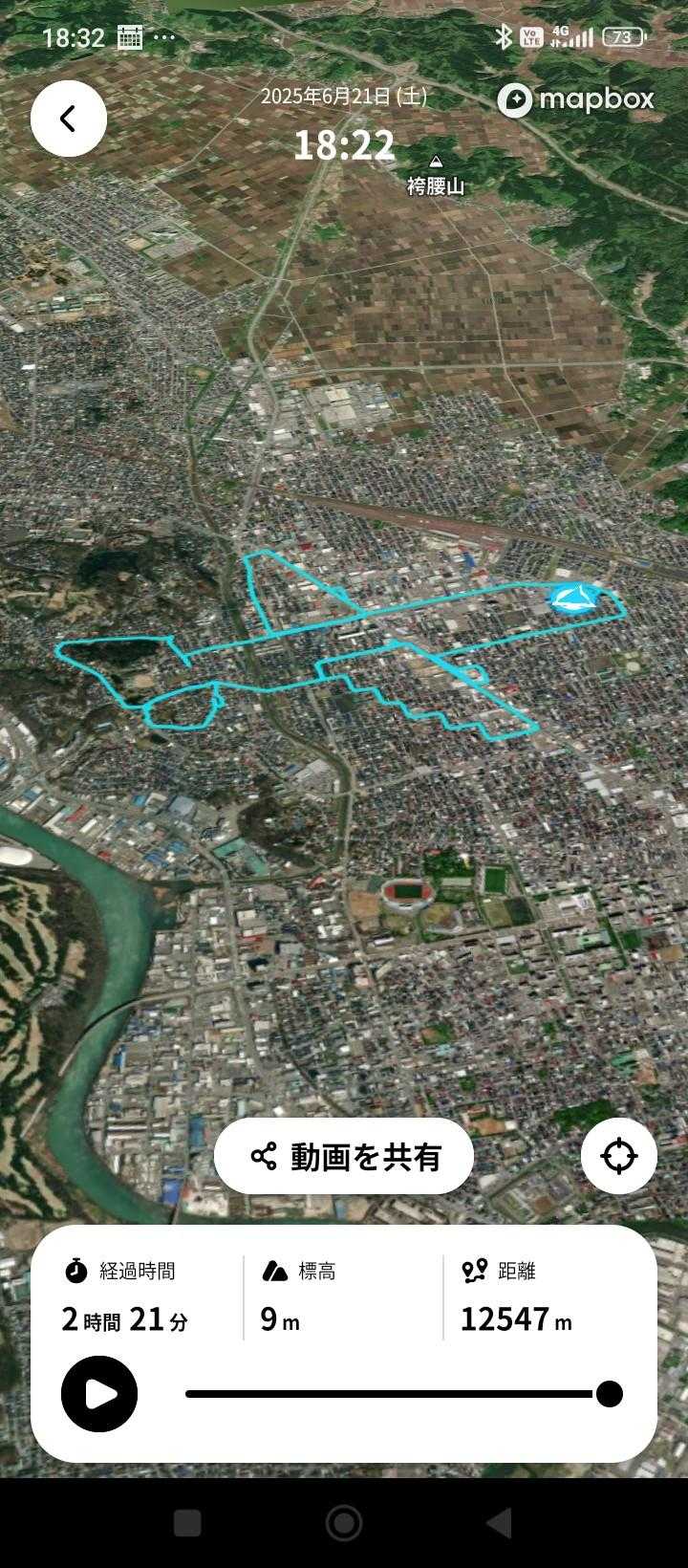The image size is (688, 1568).
Task: Start the route replay with the play button
Action: click(99, 1394)
